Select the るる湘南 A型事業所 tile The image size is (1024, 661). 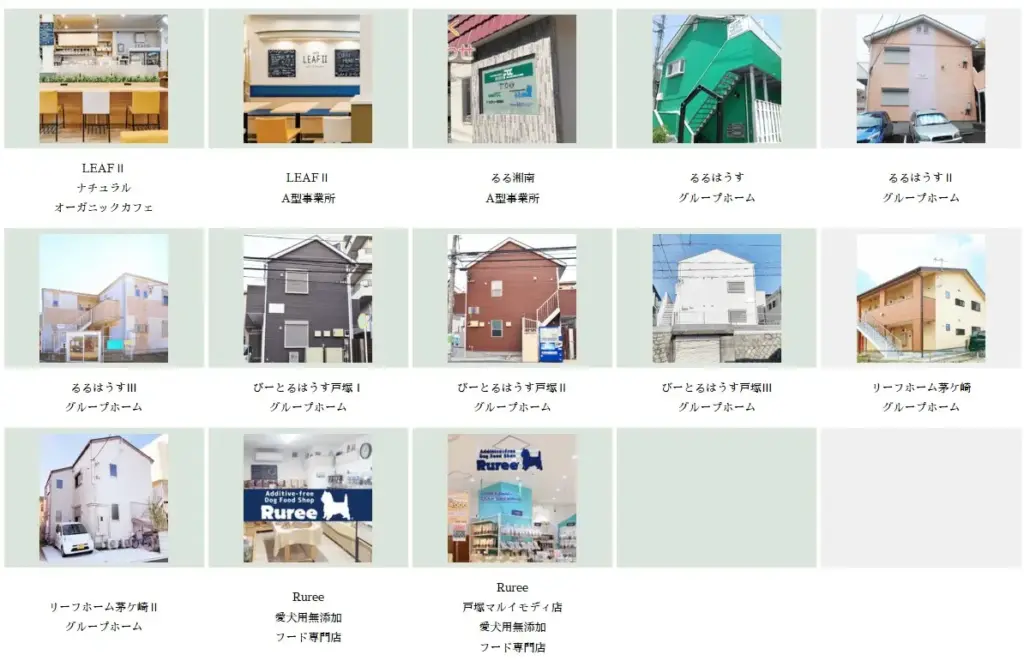(512, 79)
